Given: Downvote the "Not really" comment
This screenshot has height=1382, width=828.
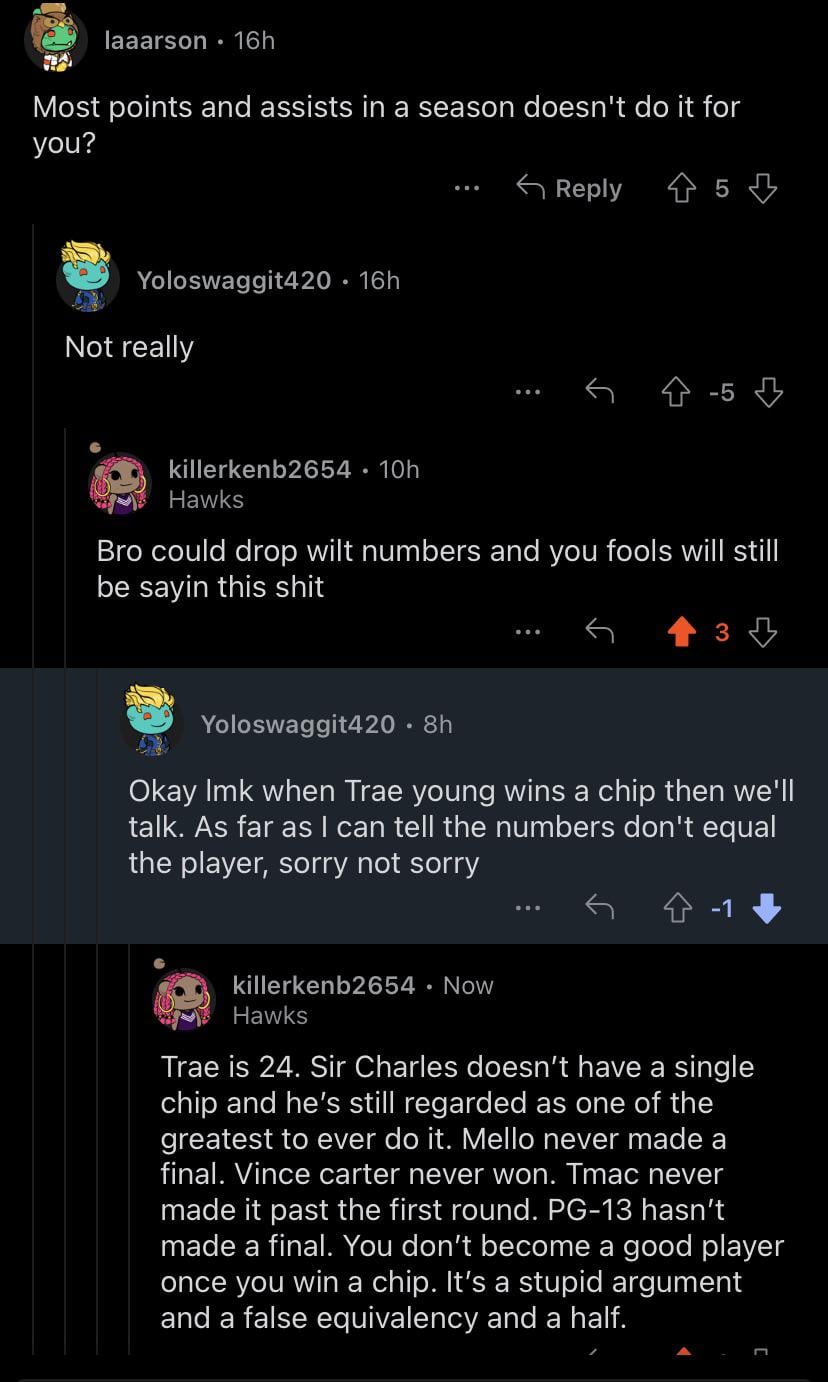Looking at the screenshot, I should point(768,393).
